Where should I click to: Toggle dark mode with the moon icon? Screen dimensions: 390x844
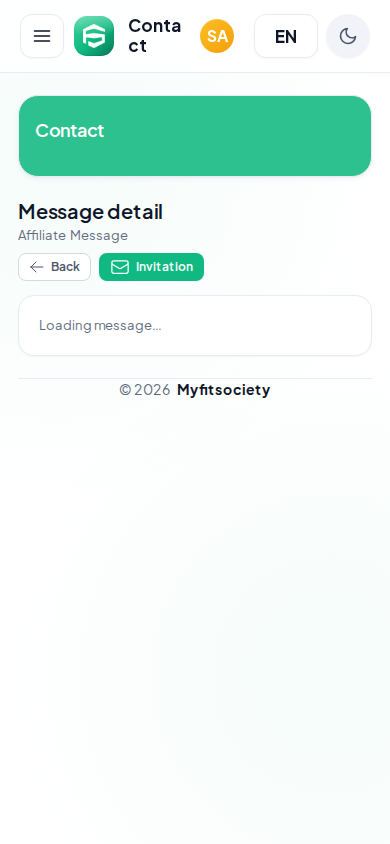(x=348, y=36)
